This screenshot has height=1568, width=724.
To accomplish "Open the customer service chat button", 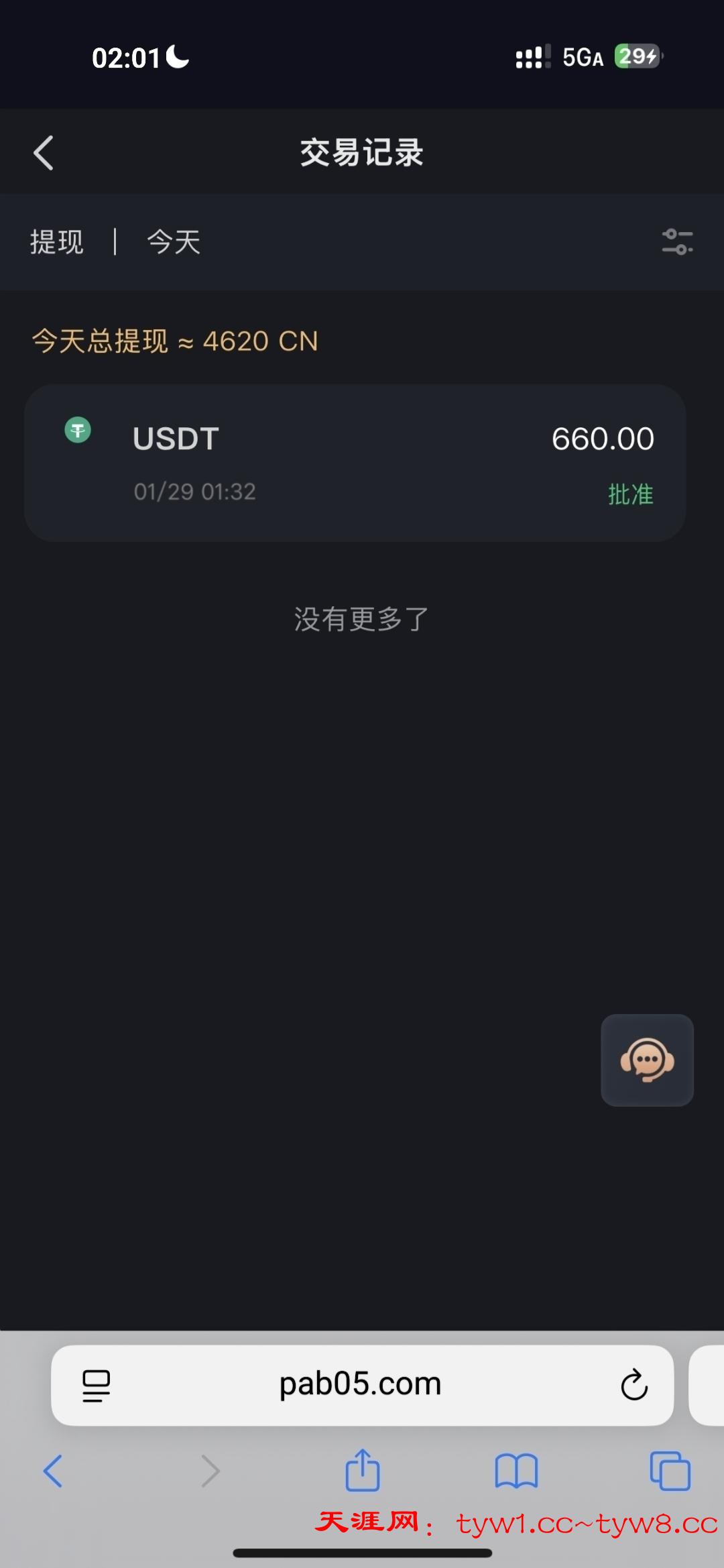I will (x=647, y=1060).
